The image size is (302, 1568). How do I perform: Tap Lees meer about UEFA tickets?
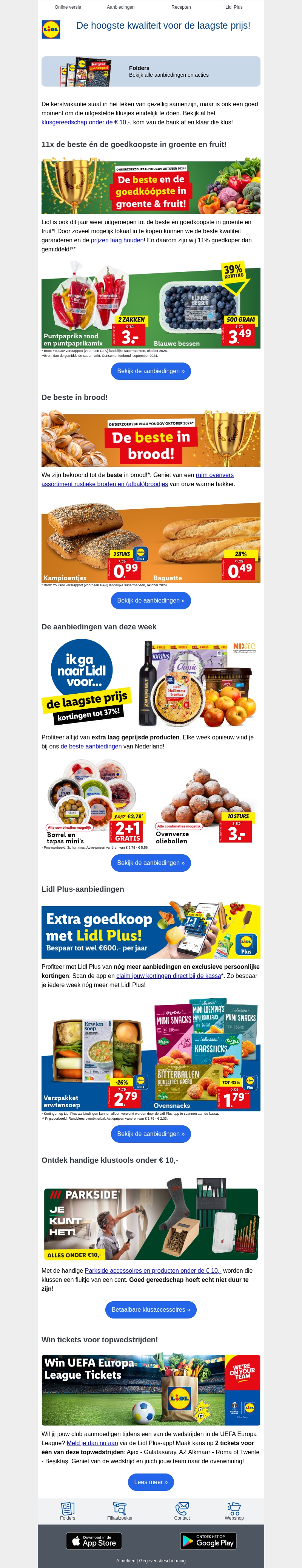click(x=151, y=1482)
